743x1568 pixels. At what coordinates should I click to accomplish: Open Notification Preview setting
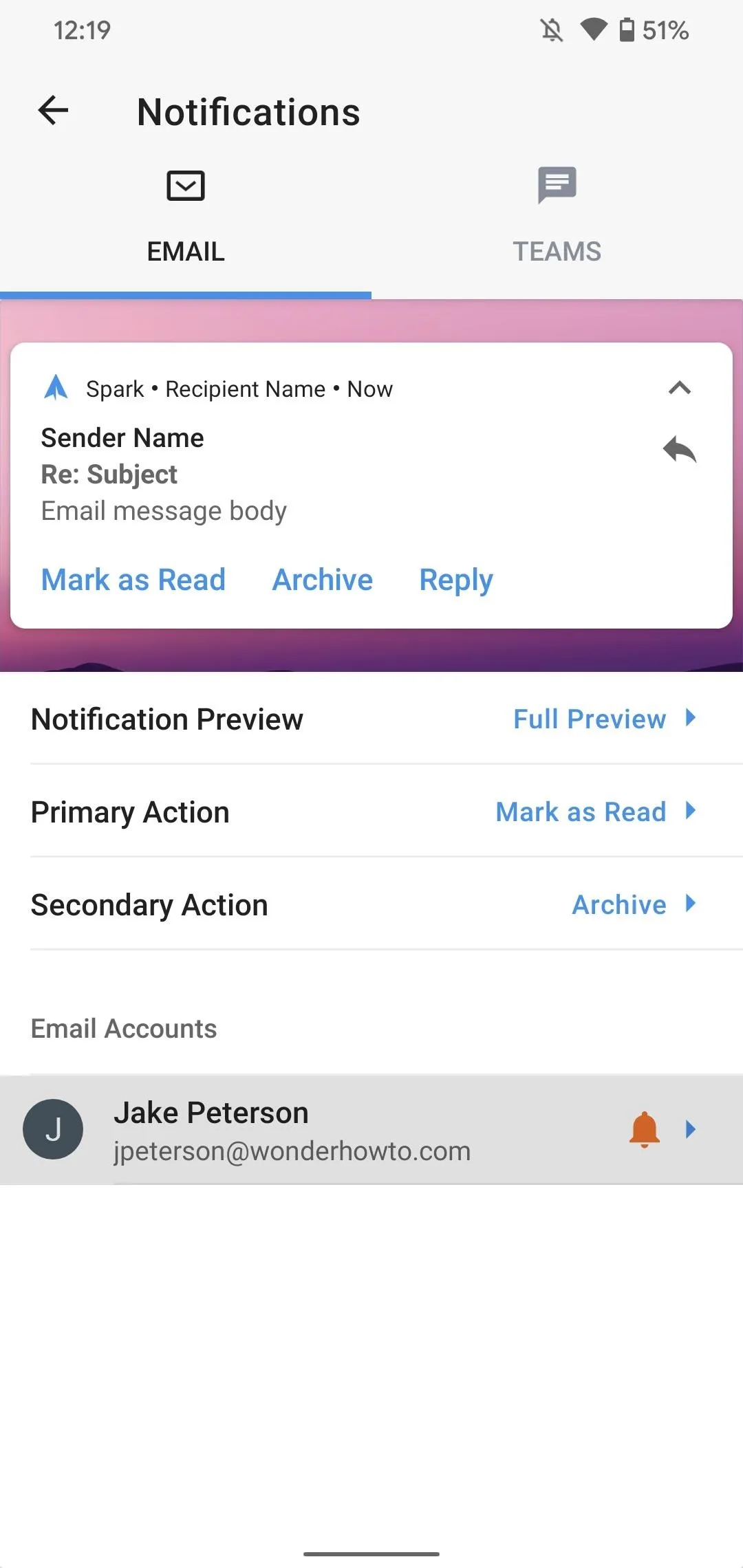pos(371,719)
